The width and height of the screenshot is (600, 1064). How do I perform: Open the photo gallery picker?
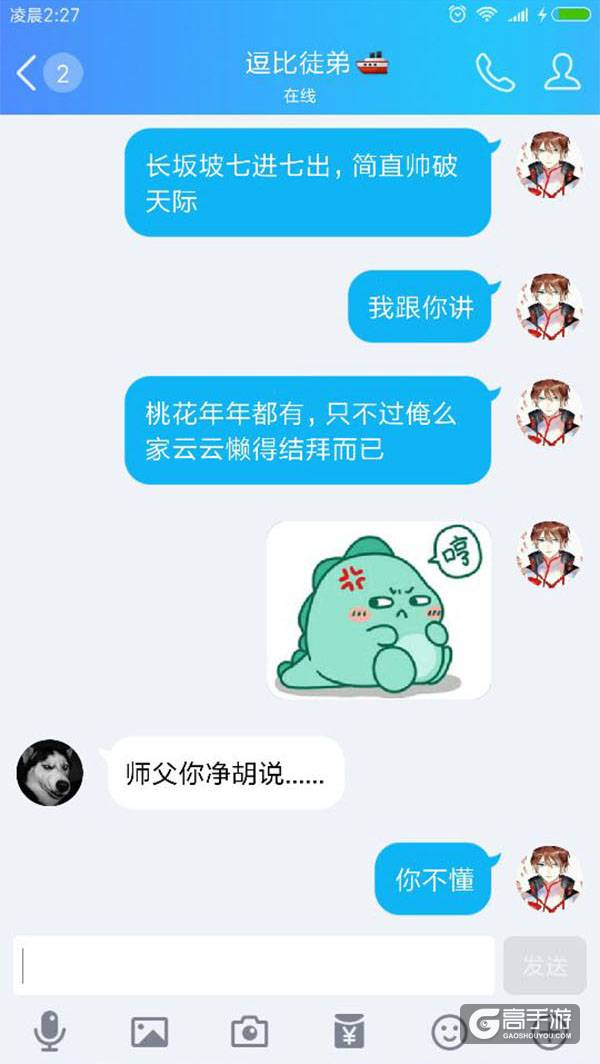click(149, 1030)
